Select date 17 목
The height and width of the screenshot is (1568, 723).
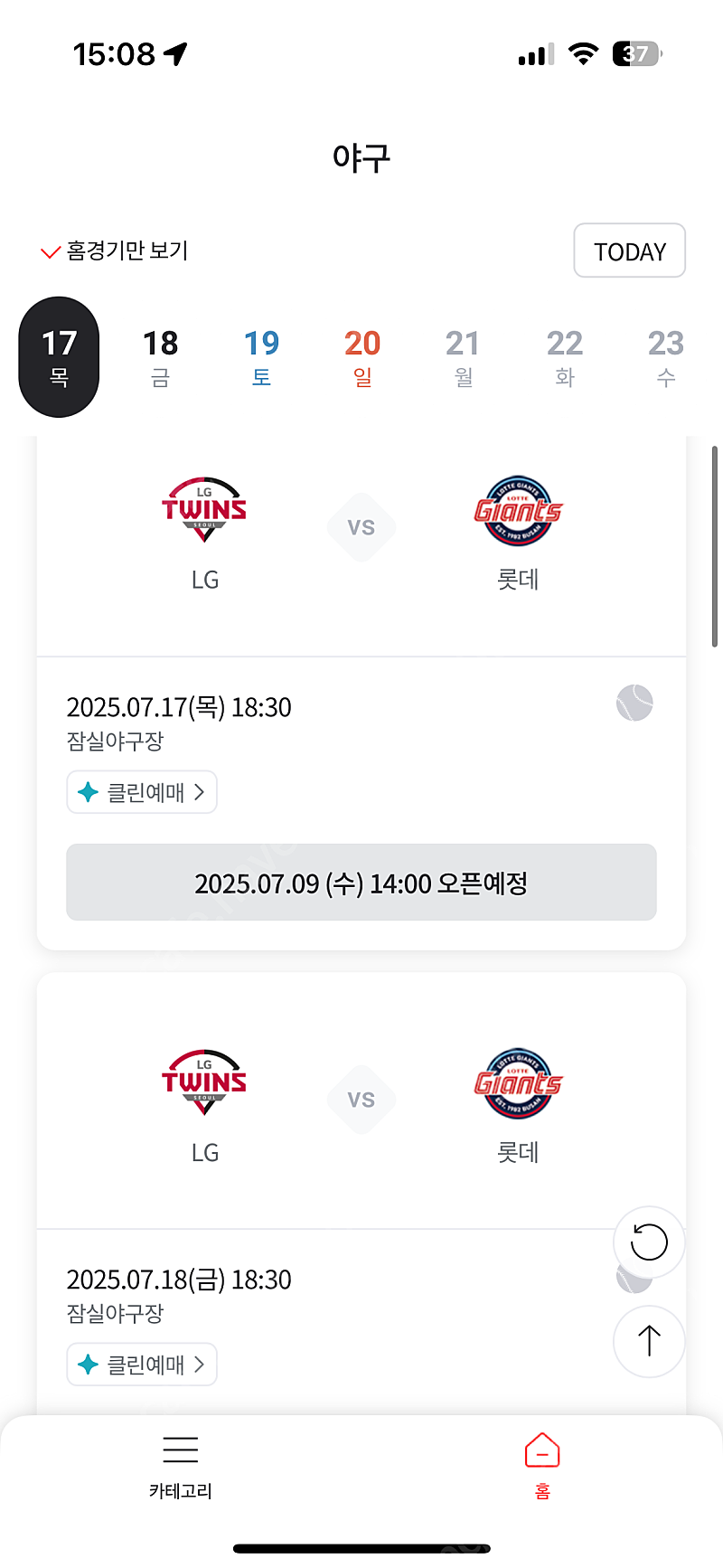59,357
